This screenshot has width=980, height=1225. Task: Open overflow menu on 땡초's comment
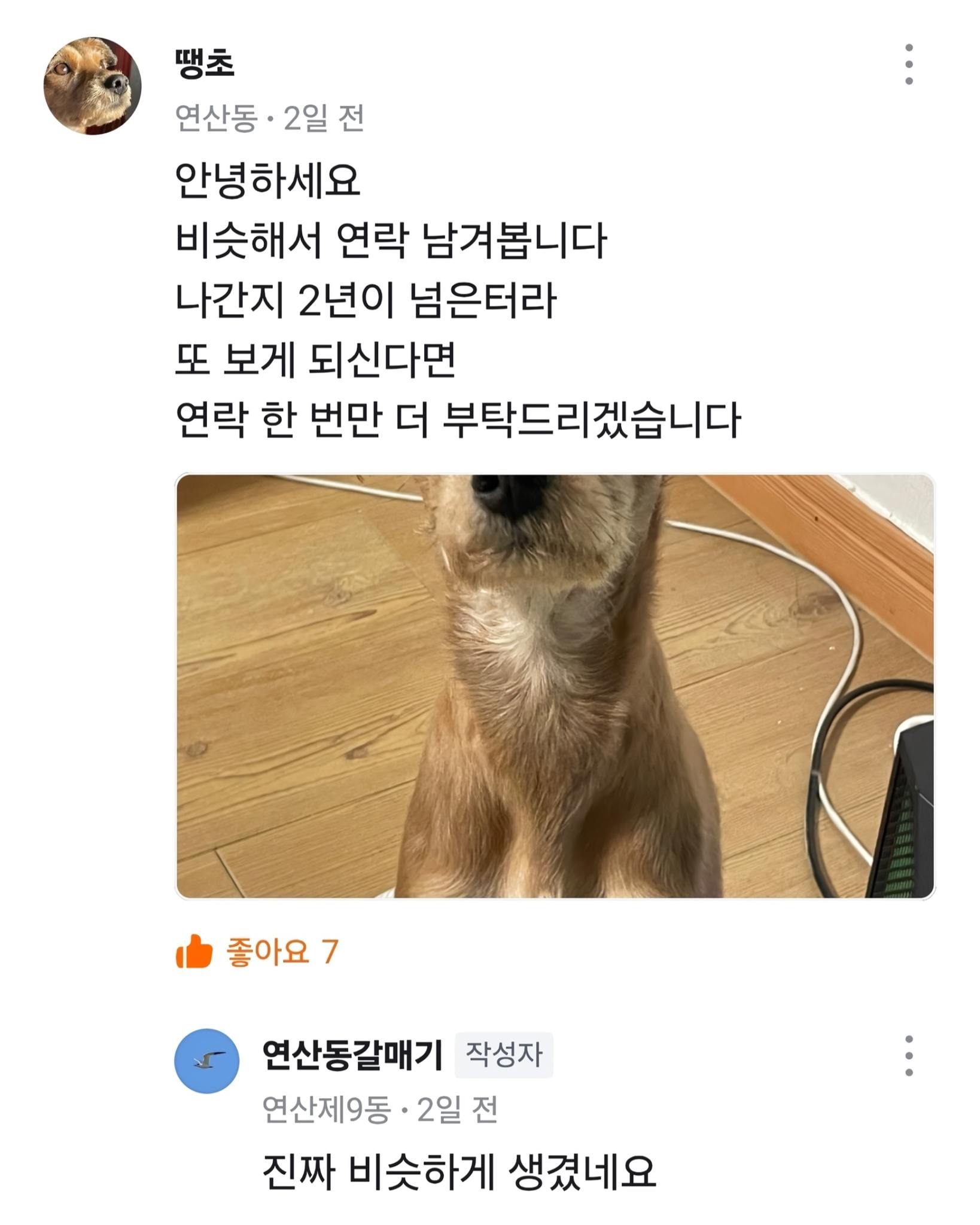(x=908, y=64)
